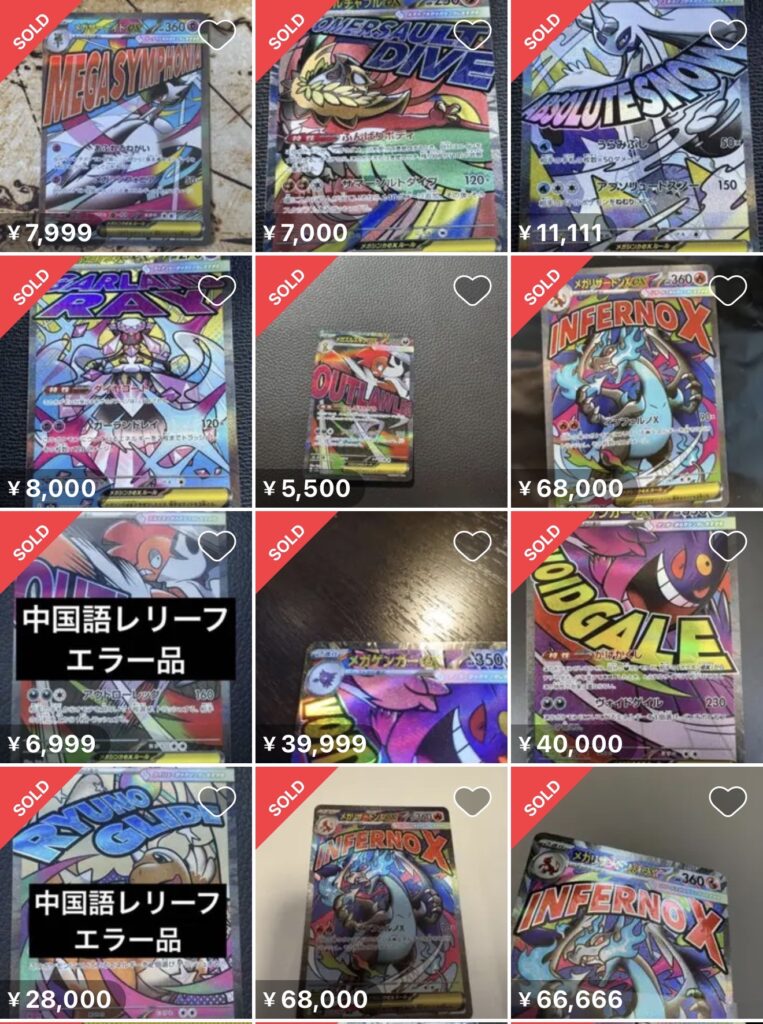Heart the ¥5,500 Outlaw listing

click(472, 291)
